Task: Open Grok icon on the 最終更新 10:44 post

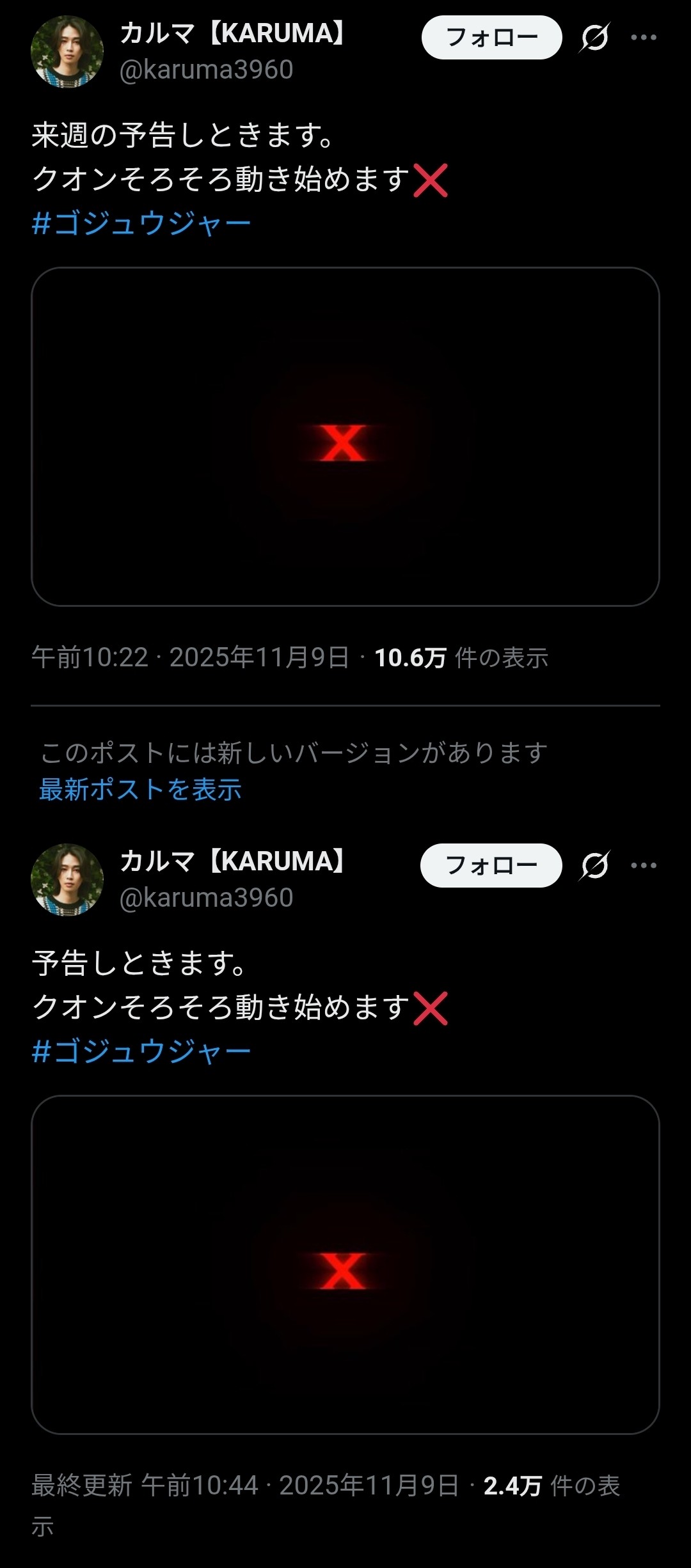Action: pyautogui.click(x=594, y=866)
